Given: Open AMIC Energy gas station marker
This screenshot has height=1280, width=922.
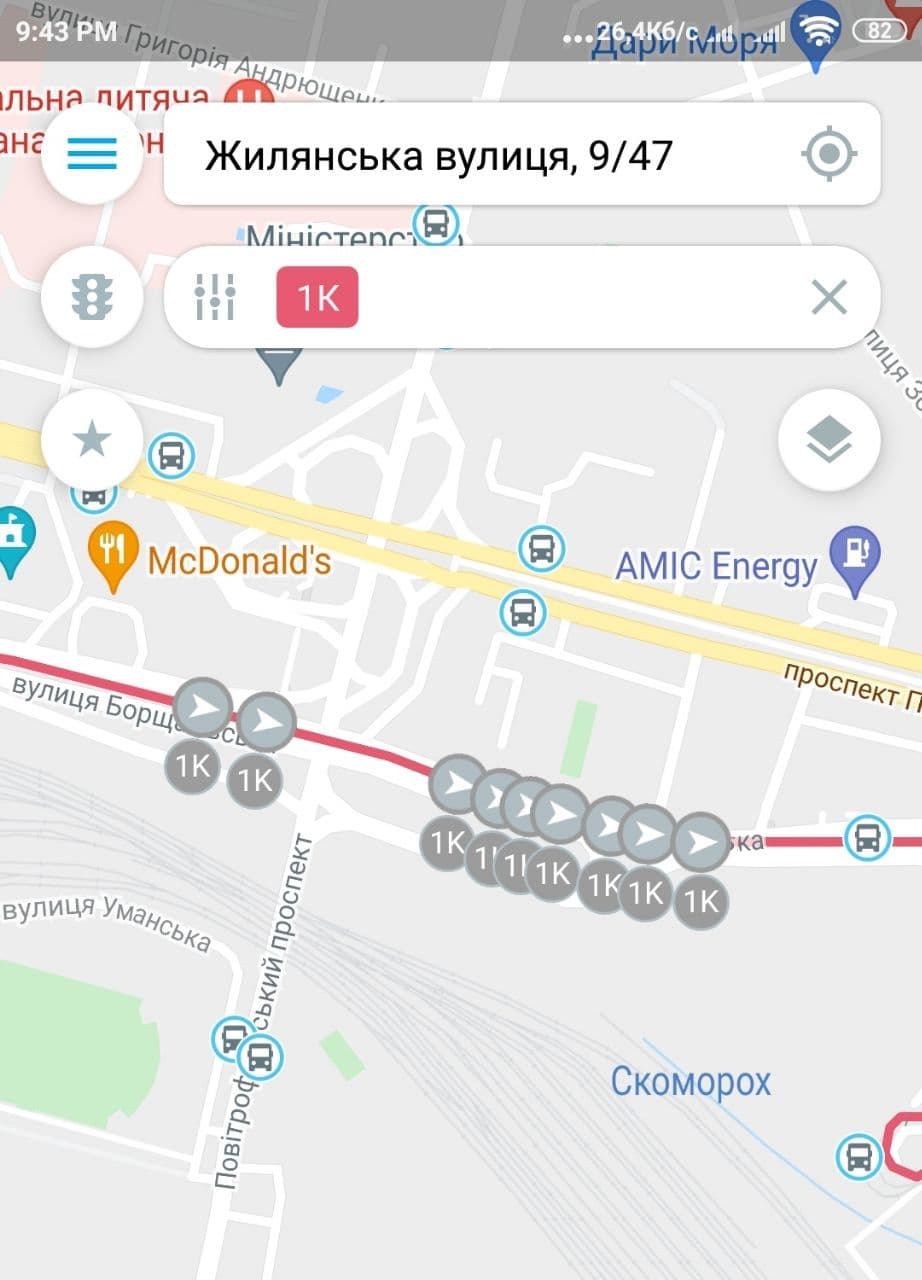Looking at the screenshot, I should point(856,556).
